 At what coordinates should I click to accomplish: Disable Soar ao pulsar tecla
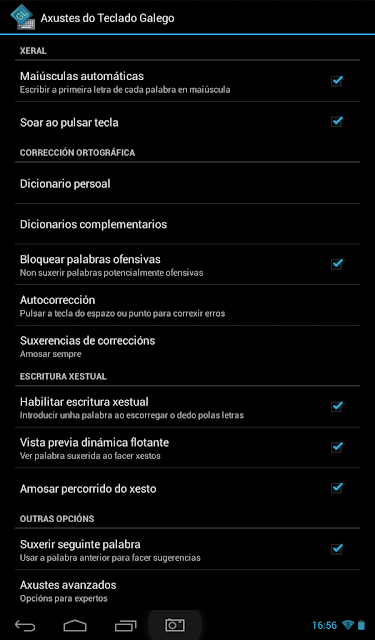[336, 122]
